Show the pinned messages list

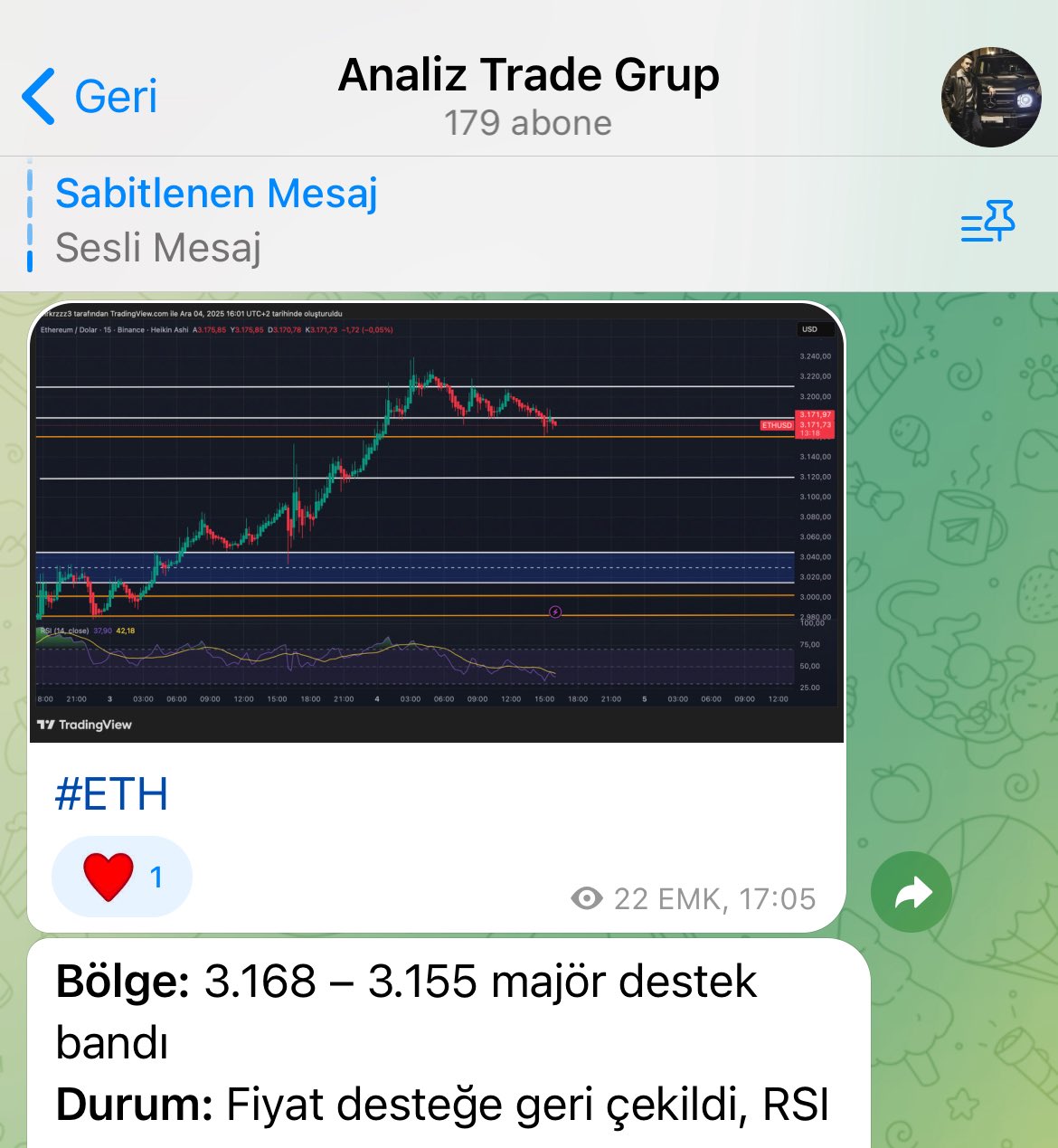click(x=987, y=221)
